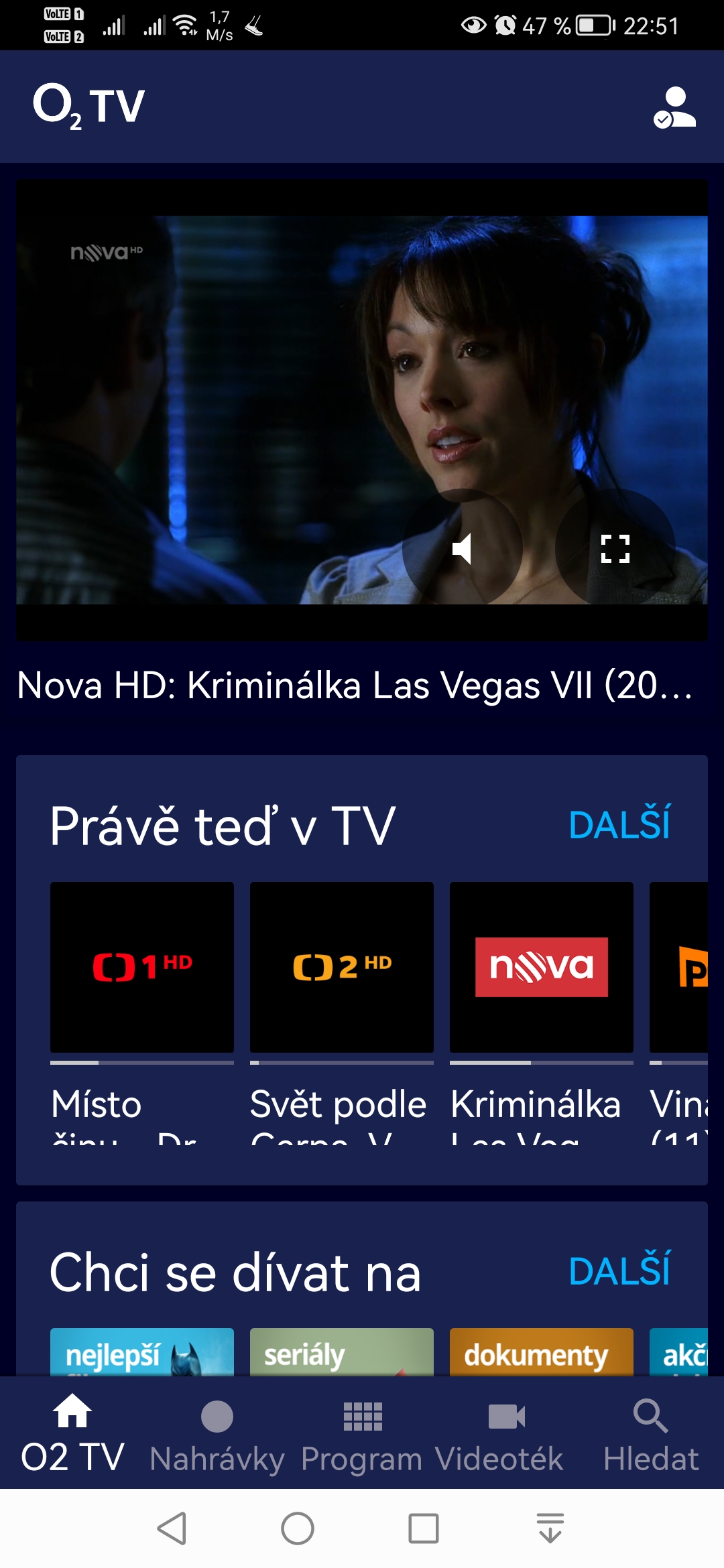Image resolution: width=724 pixels, height=1568 pixels.
Task: Expand the video to fullscreen
Action: pyautogui.click(x=615, y=549)
